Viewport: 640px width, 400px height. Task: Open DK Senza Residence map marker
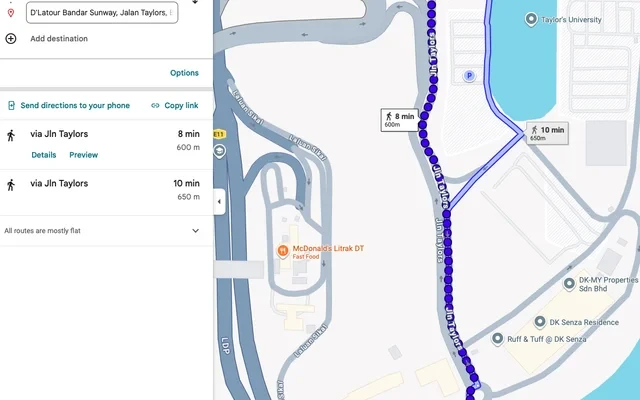[540, 322]
